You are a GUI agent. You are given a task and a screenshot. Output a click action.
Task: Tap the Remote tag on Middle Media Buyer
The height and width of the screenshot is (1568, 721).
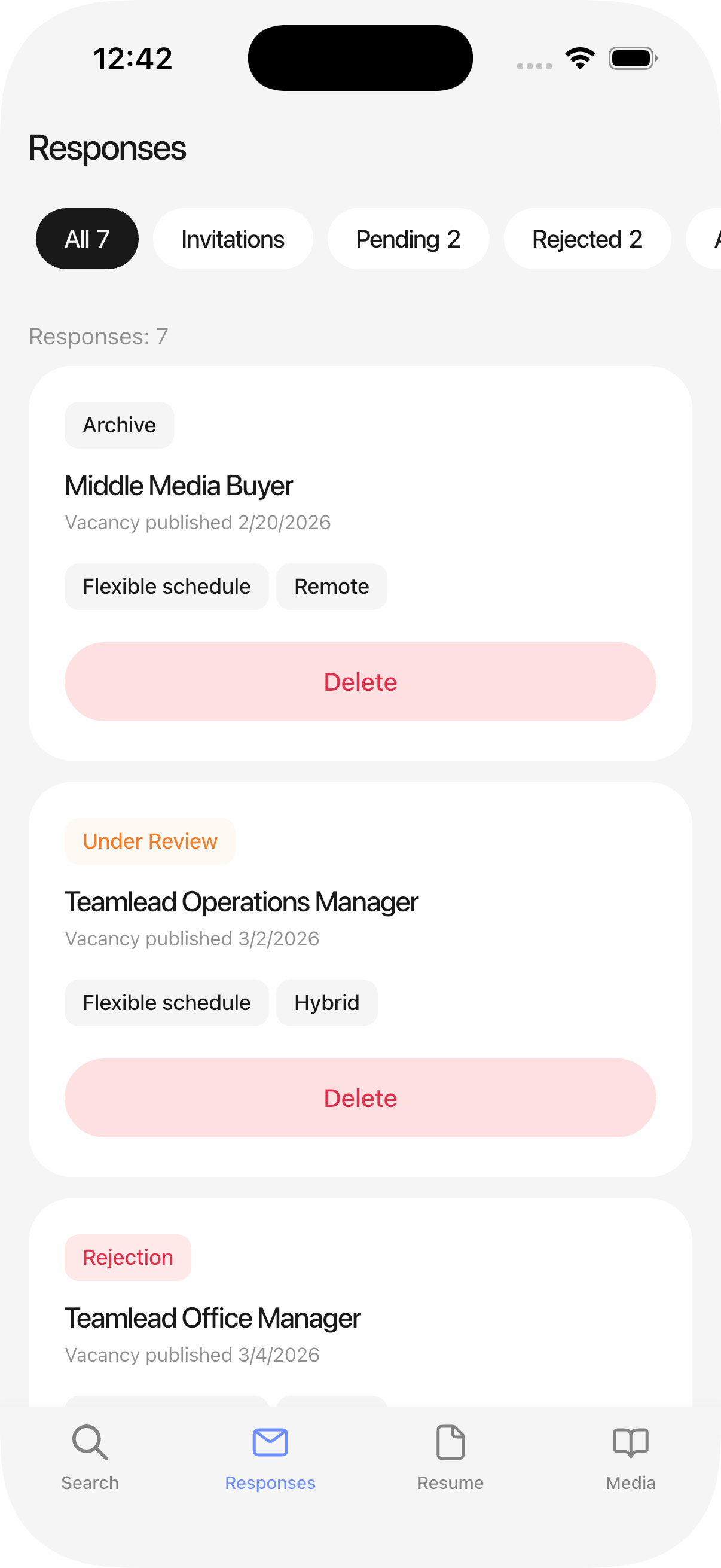tap(332, 586)
